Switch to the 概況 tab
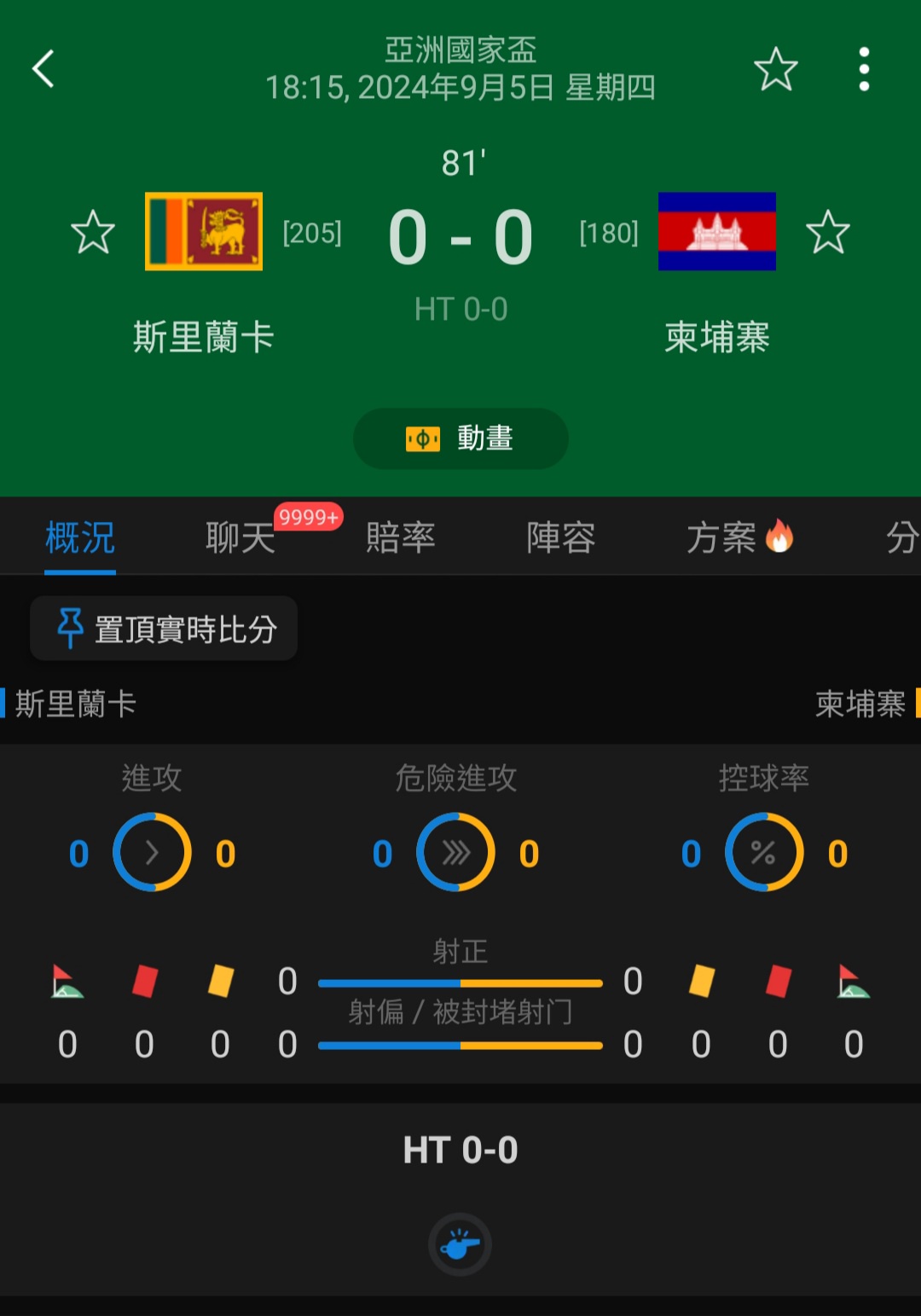921x1316 pixels. (80, 538)
